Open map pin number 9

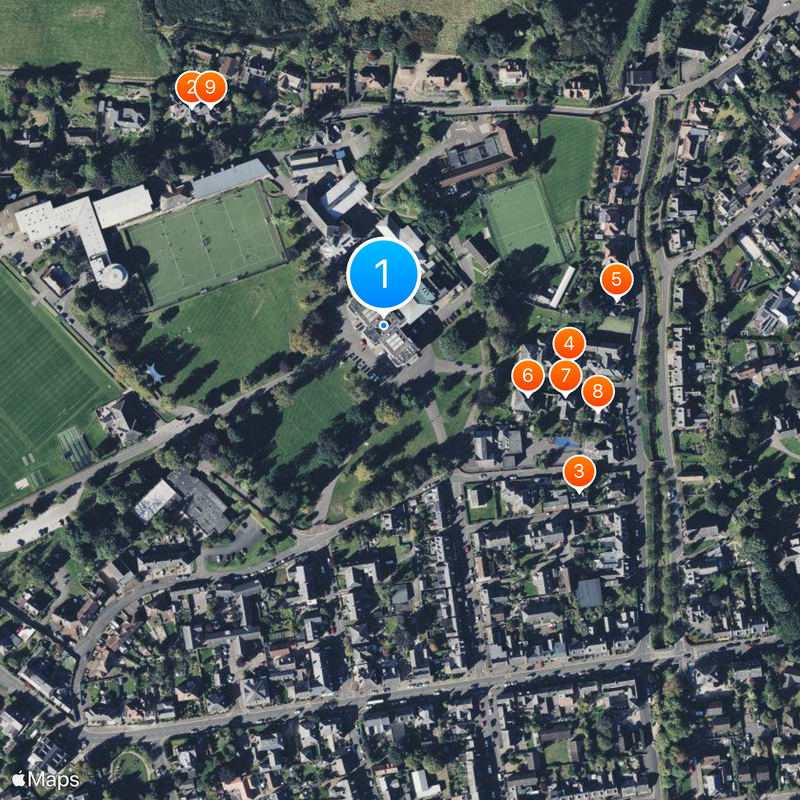pos(211,87)
